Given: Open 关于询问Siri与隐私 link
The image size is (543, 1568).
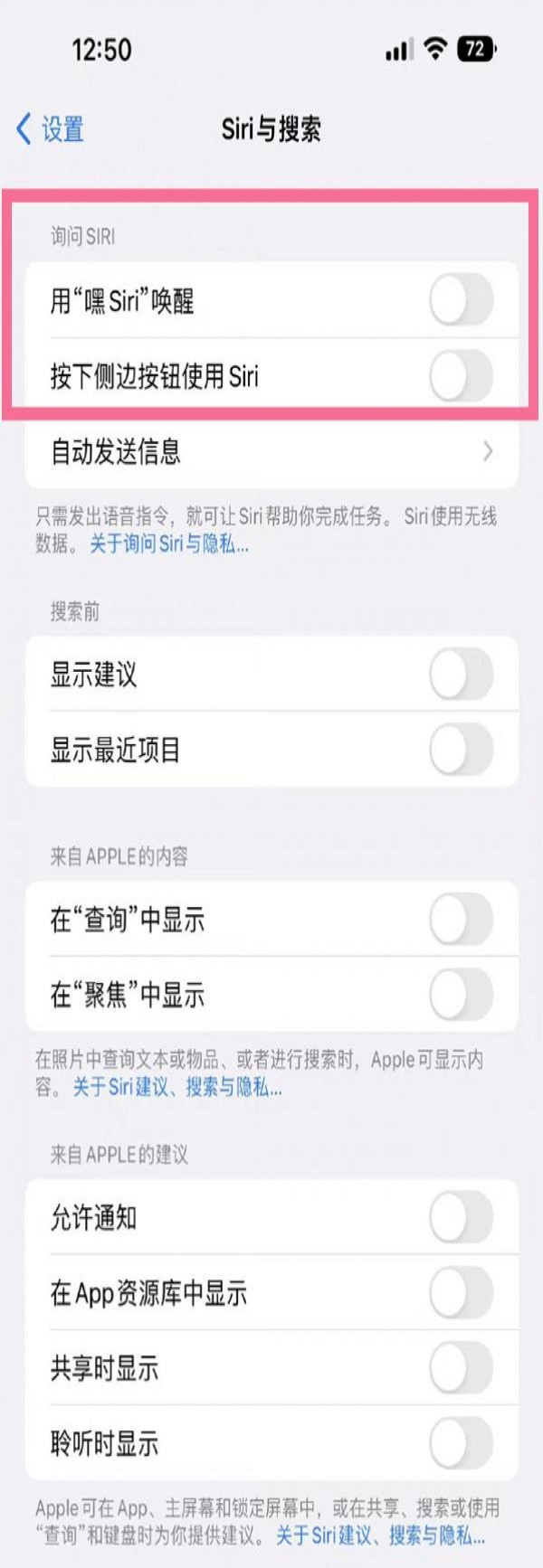Looking at the screenshot, I should pos(168,544).
